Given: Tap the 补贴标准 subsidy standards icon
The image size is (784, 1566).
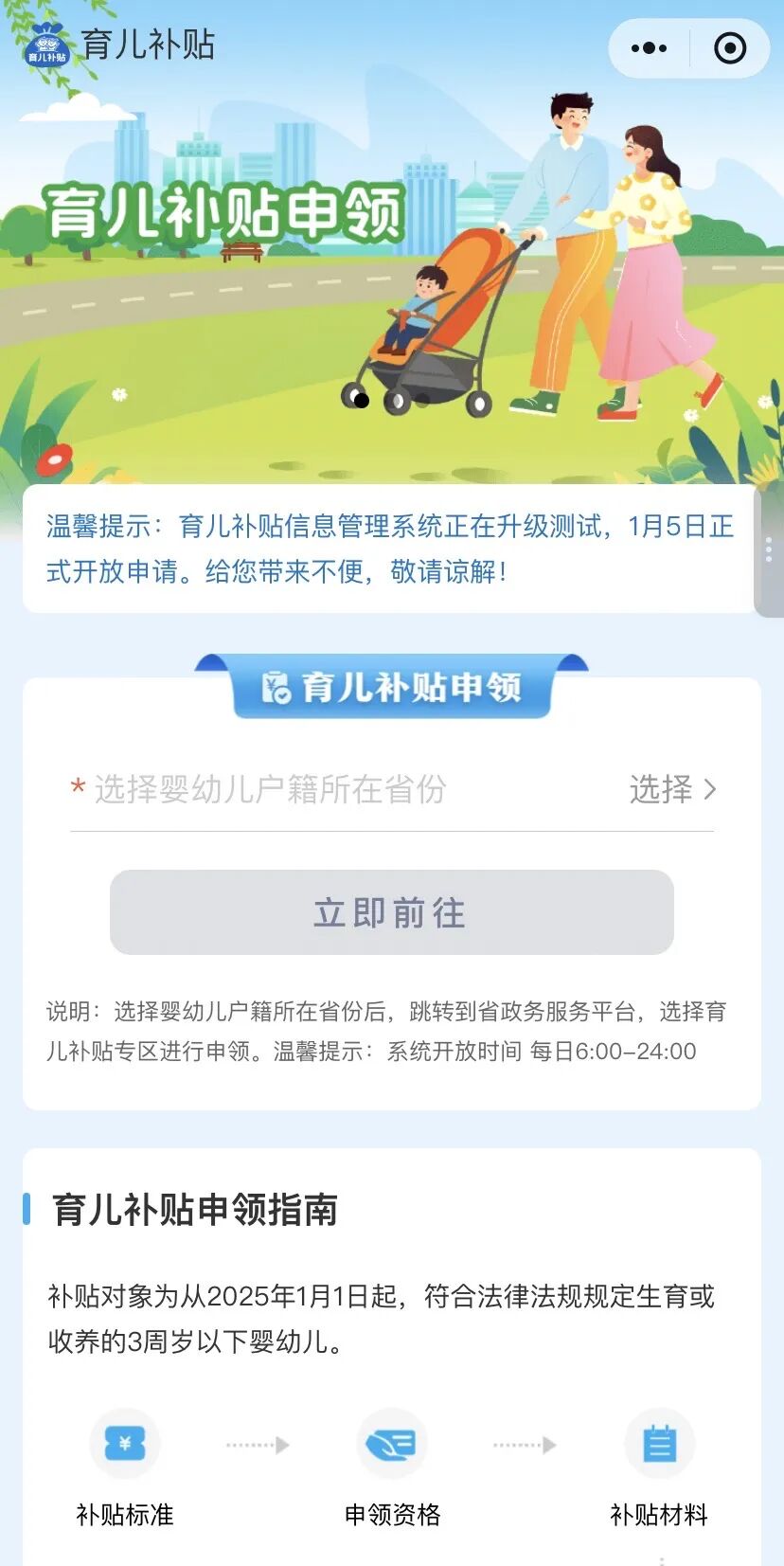Looking at the screenshot, I should coord(124,1444).
